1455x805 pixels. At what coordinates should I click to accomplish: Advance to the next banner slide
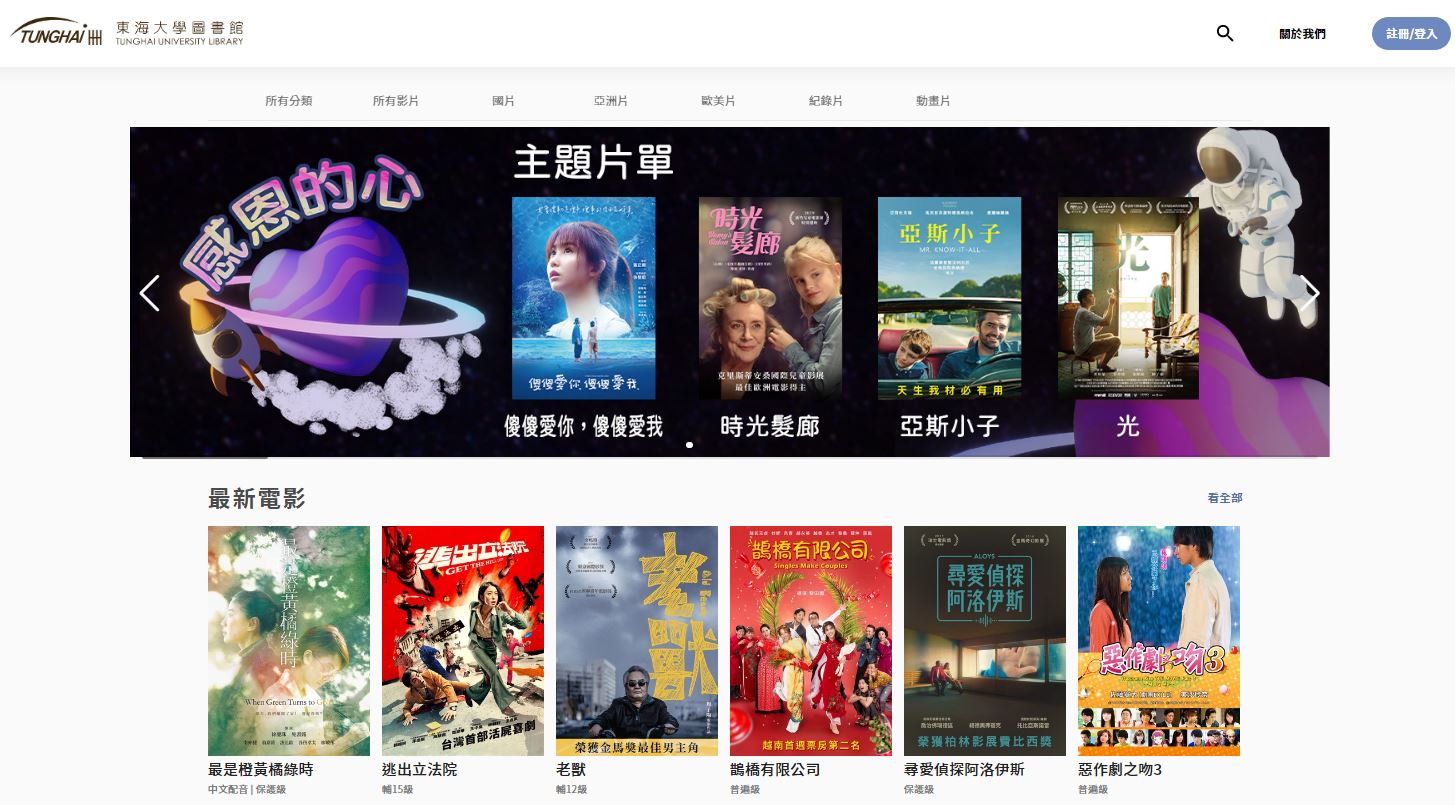(x=1309, y=293)
